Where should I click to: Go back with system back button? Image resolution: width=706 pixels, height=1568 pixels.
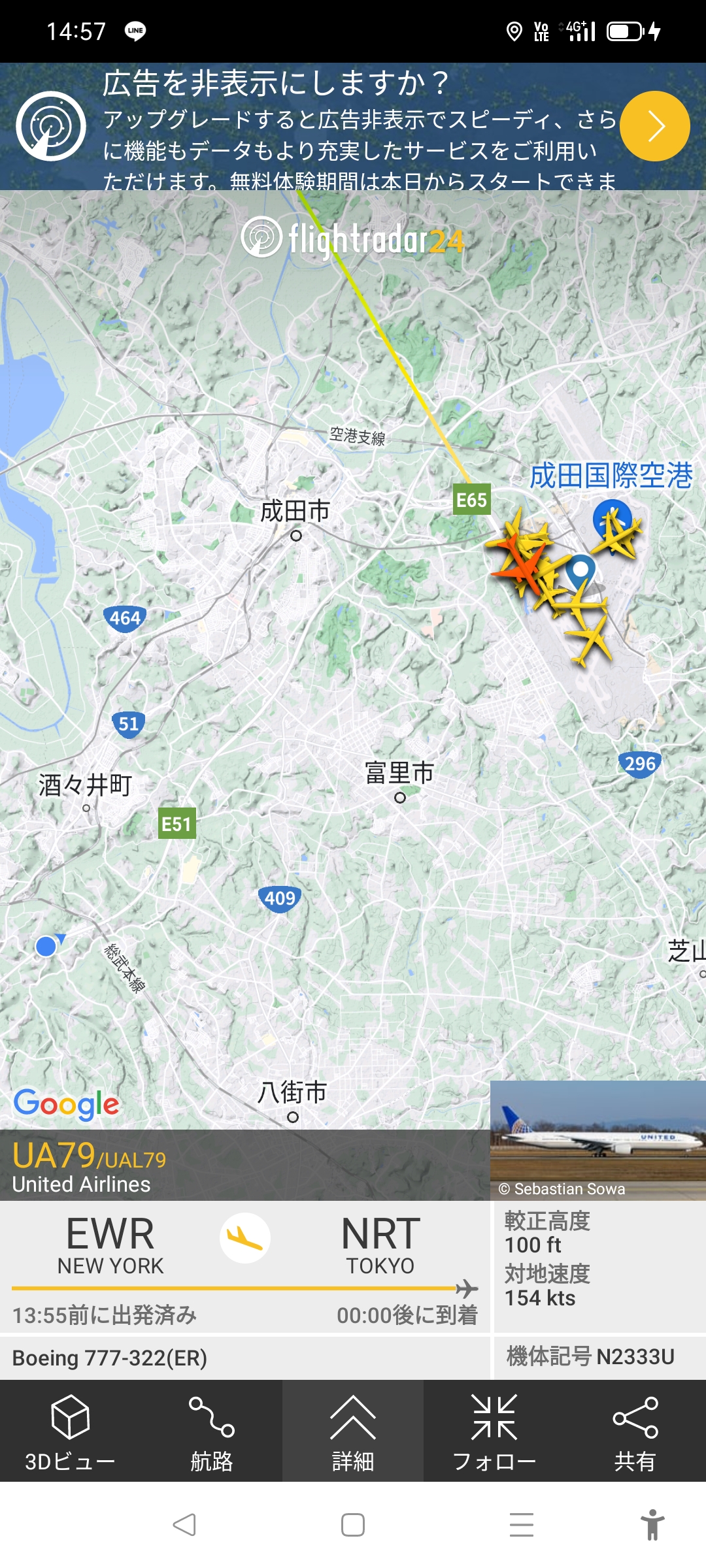pos(184,1525)
